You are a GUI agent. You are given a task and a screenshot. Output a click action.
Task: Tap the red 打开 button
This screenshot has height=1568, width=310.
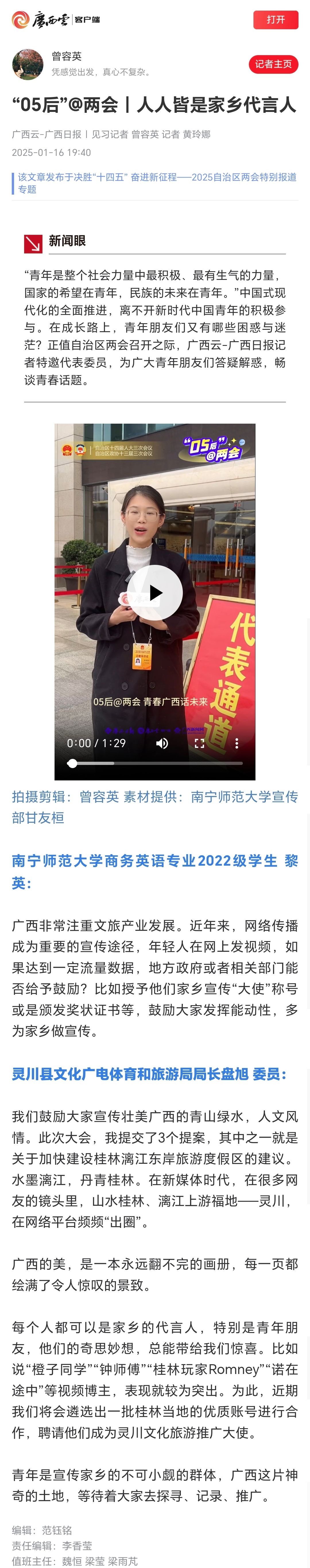tap(275, 20)
